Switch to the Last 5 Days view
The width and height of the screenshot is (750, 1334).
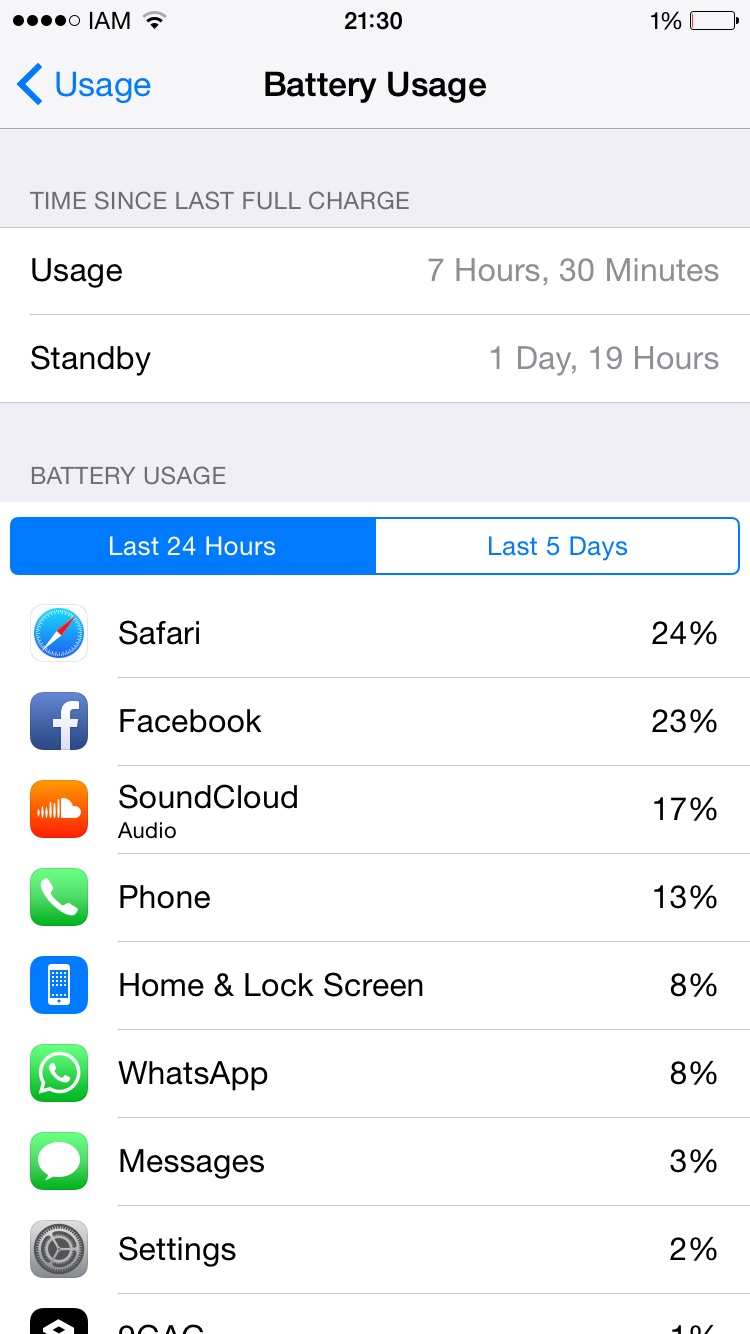557,546
